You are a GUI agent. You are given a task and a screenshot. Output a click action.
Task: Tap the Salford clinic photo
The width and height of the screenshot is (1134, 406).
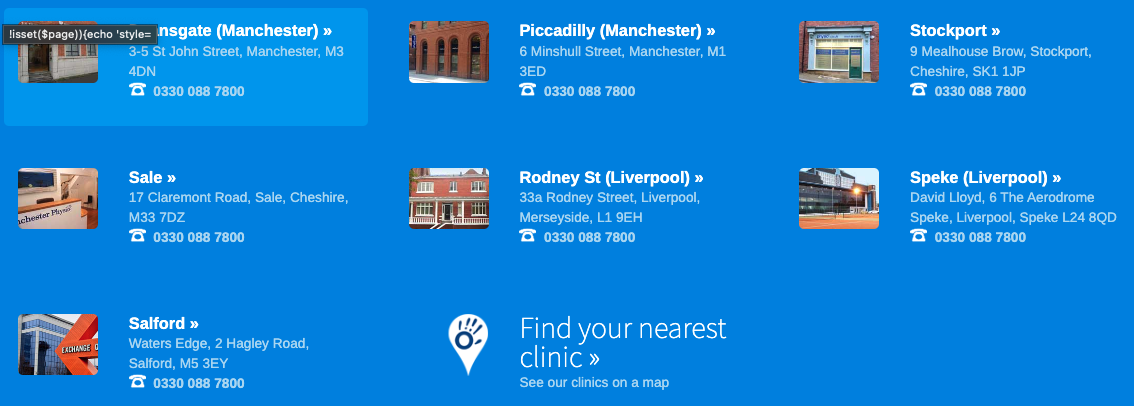click(58, 344)
